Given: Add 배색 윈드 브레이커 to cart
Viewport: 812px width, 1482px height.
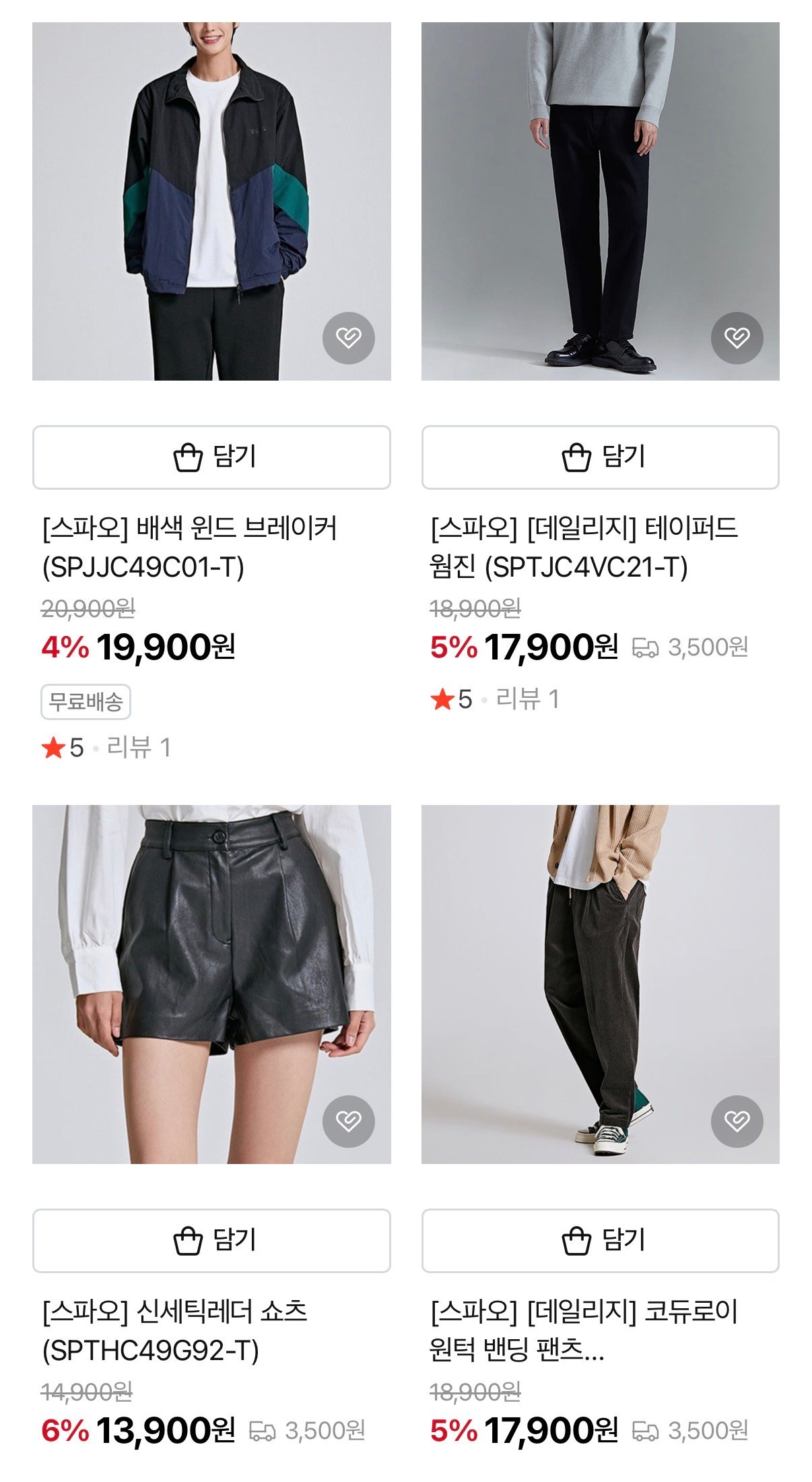Looking at the screenshot, I should pos(211,457).
